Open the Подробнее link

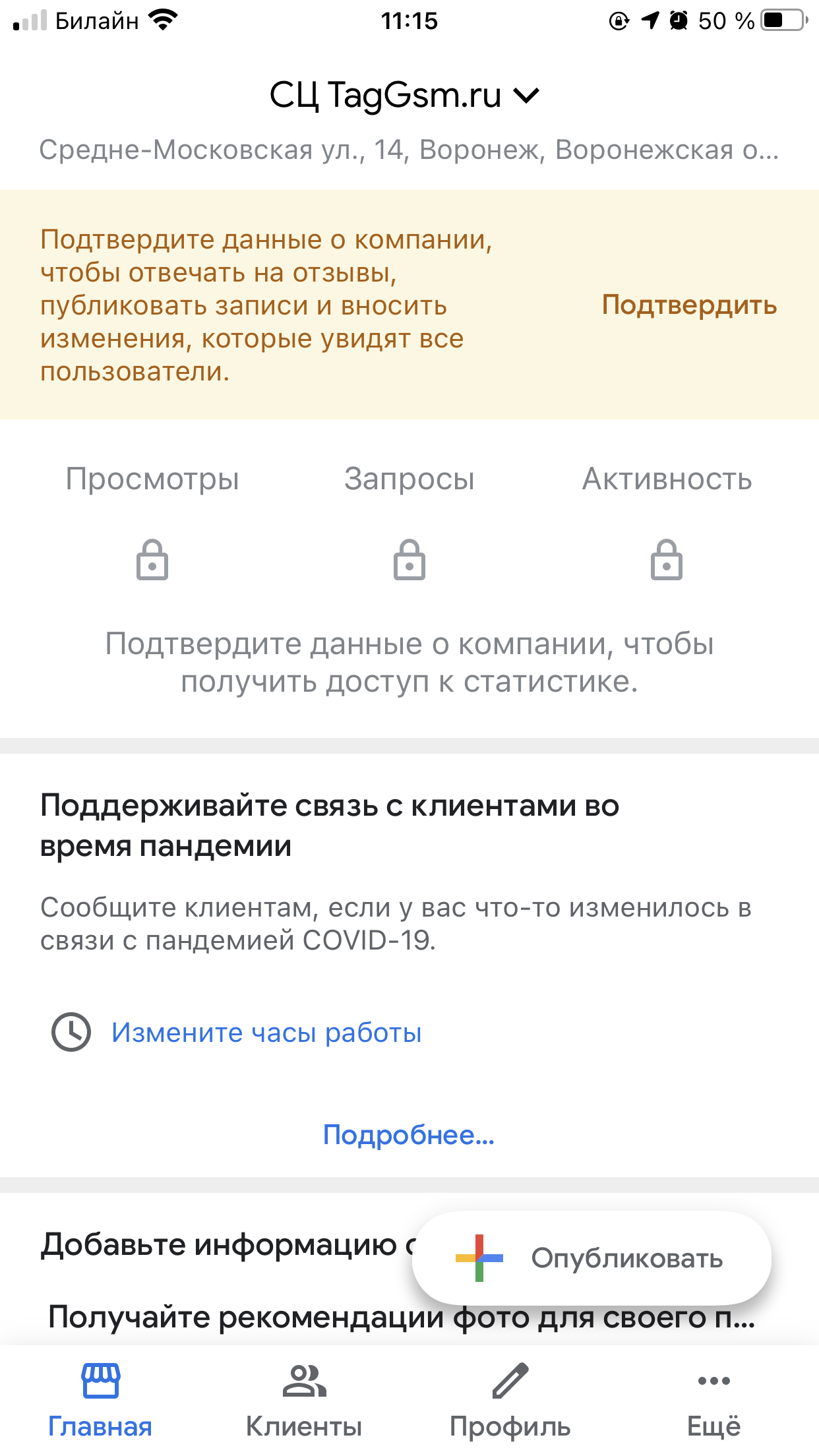click(x=408, y=1135)
